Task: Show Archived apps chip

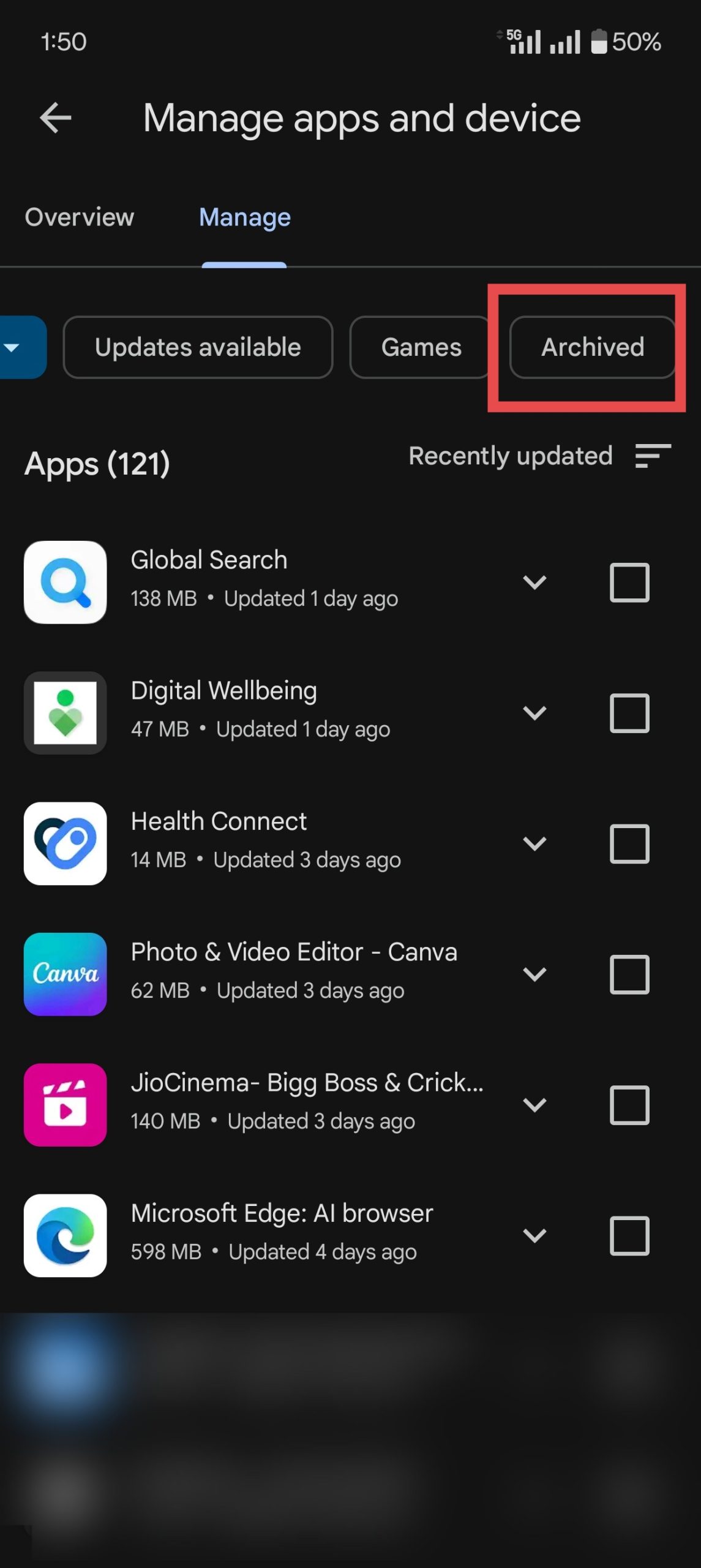Action: [x=592, y=347]
